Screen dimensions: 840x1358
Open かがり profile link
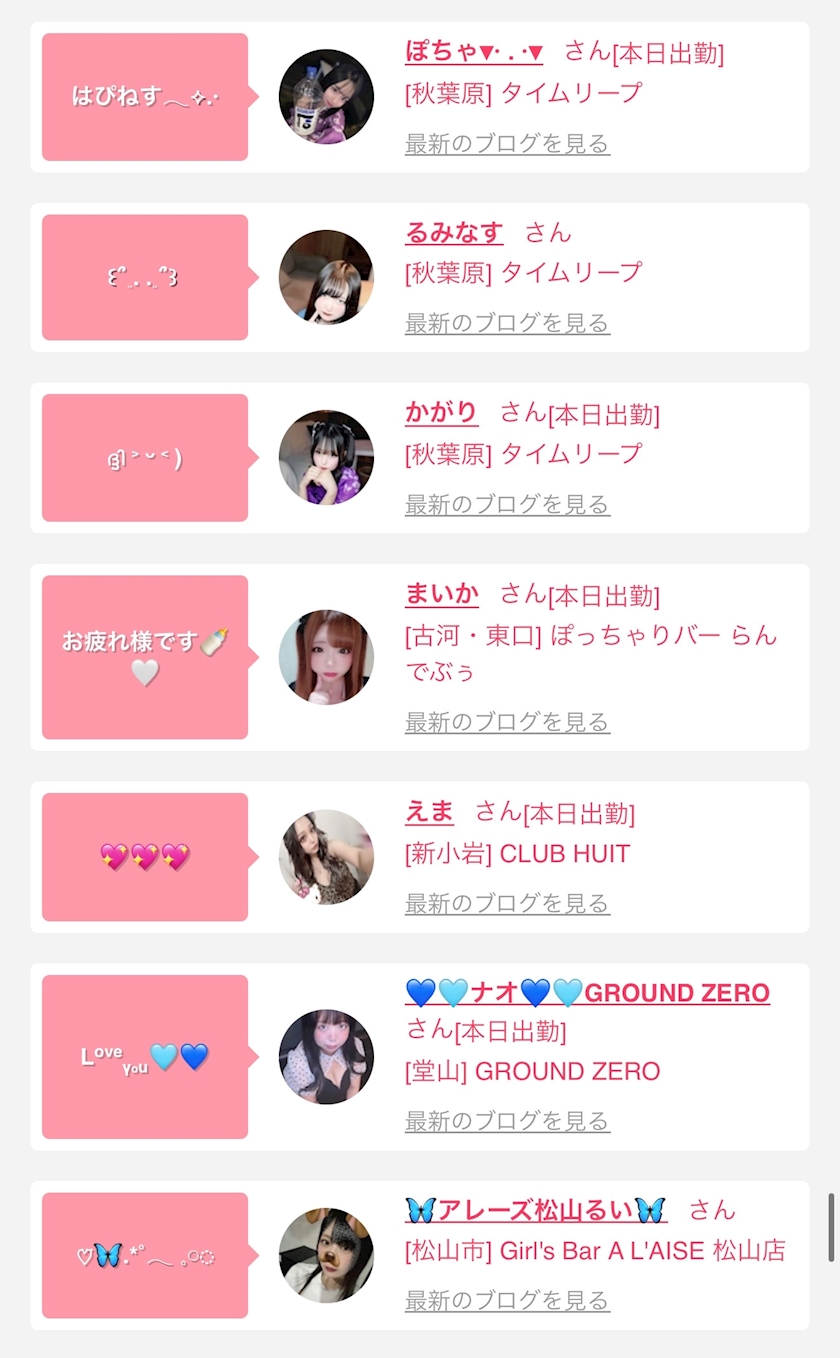(x=441, y=412)
